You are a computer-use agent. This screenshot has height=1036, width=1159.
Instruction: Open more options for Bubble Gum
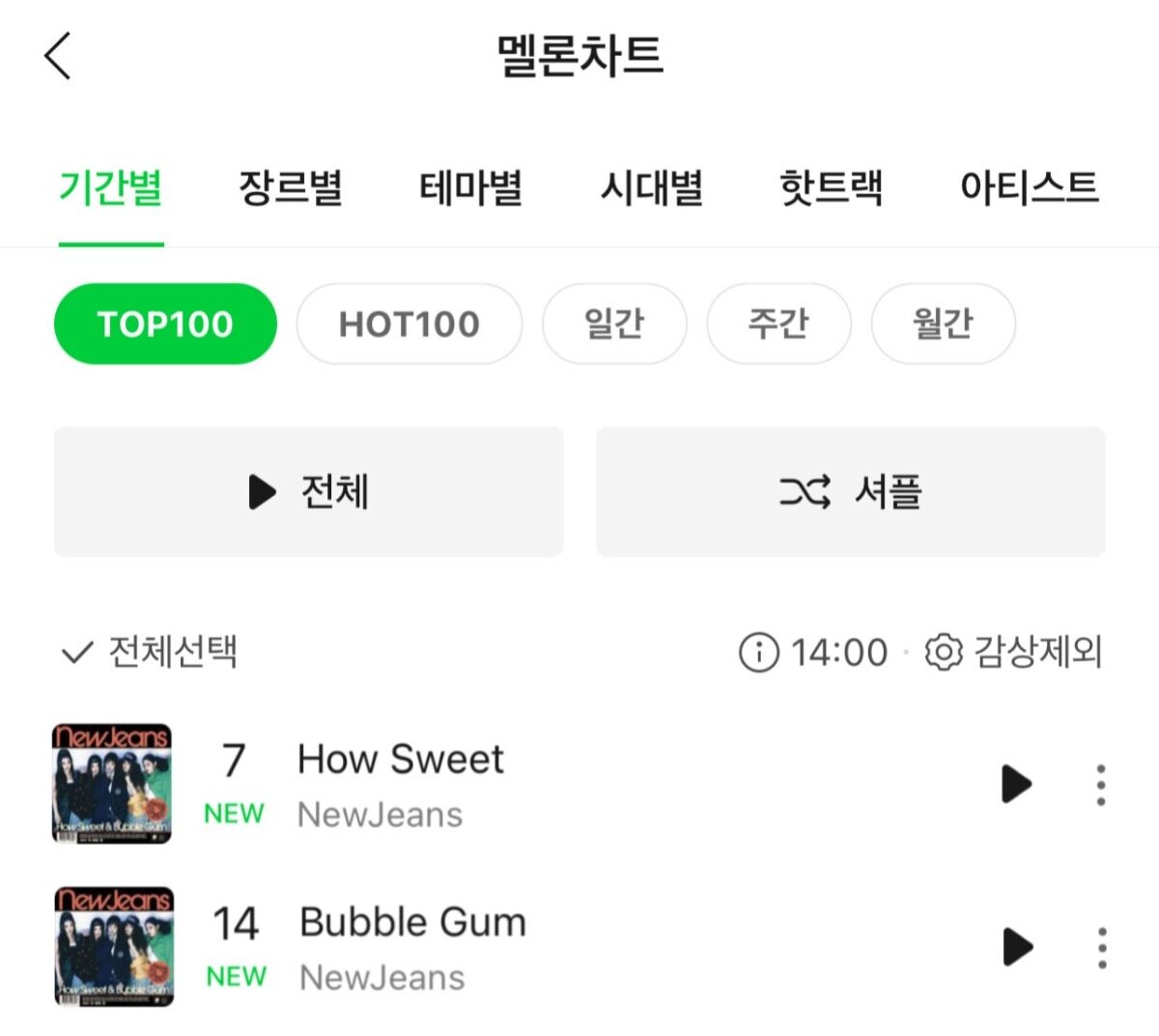tap(1102, 947)
